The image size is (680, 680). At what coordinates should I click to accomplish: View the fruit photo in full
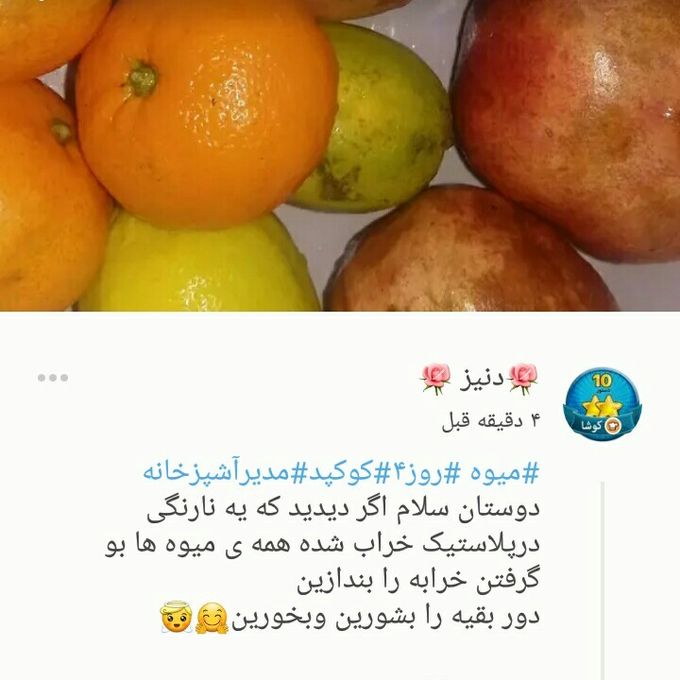tap(340, 155)
